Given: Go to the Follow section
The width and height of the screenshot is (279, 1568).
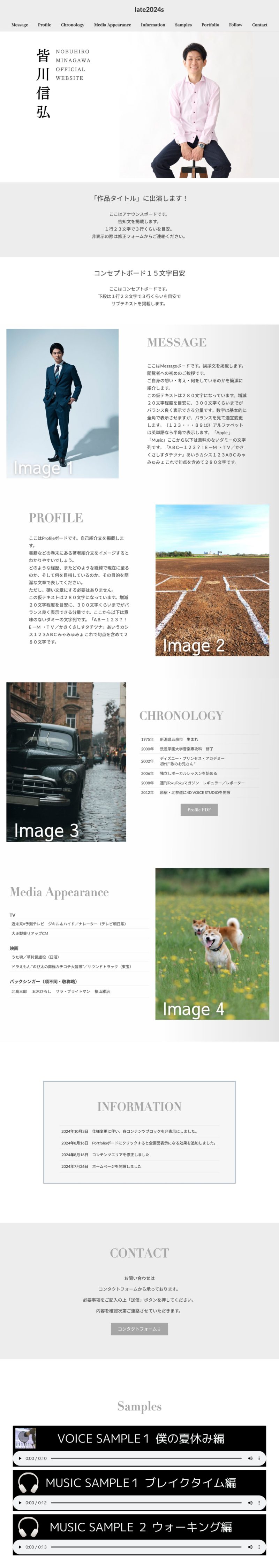Looking at the screenshot, I should (x=235, y=25).
